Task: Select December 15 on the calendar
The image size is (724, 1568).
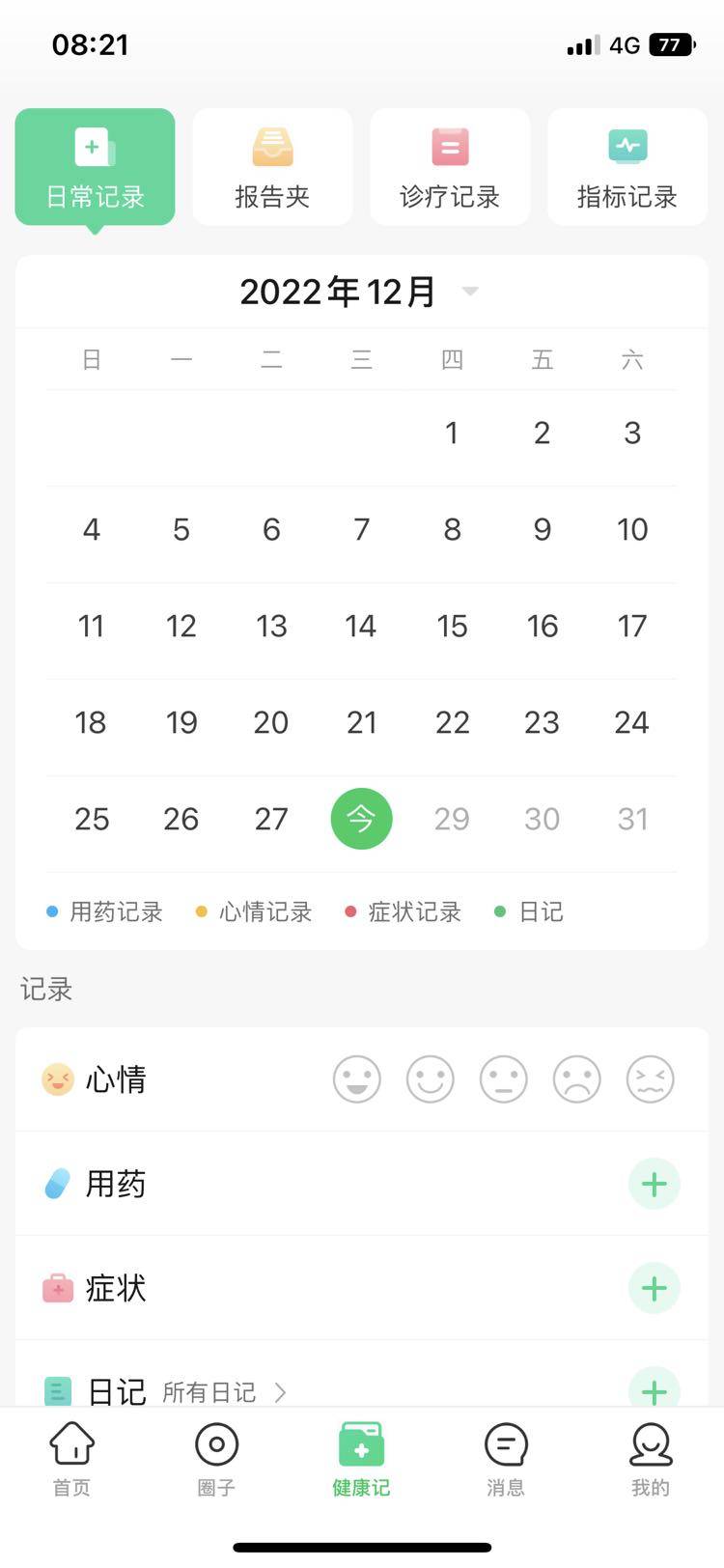Action: 452,626
